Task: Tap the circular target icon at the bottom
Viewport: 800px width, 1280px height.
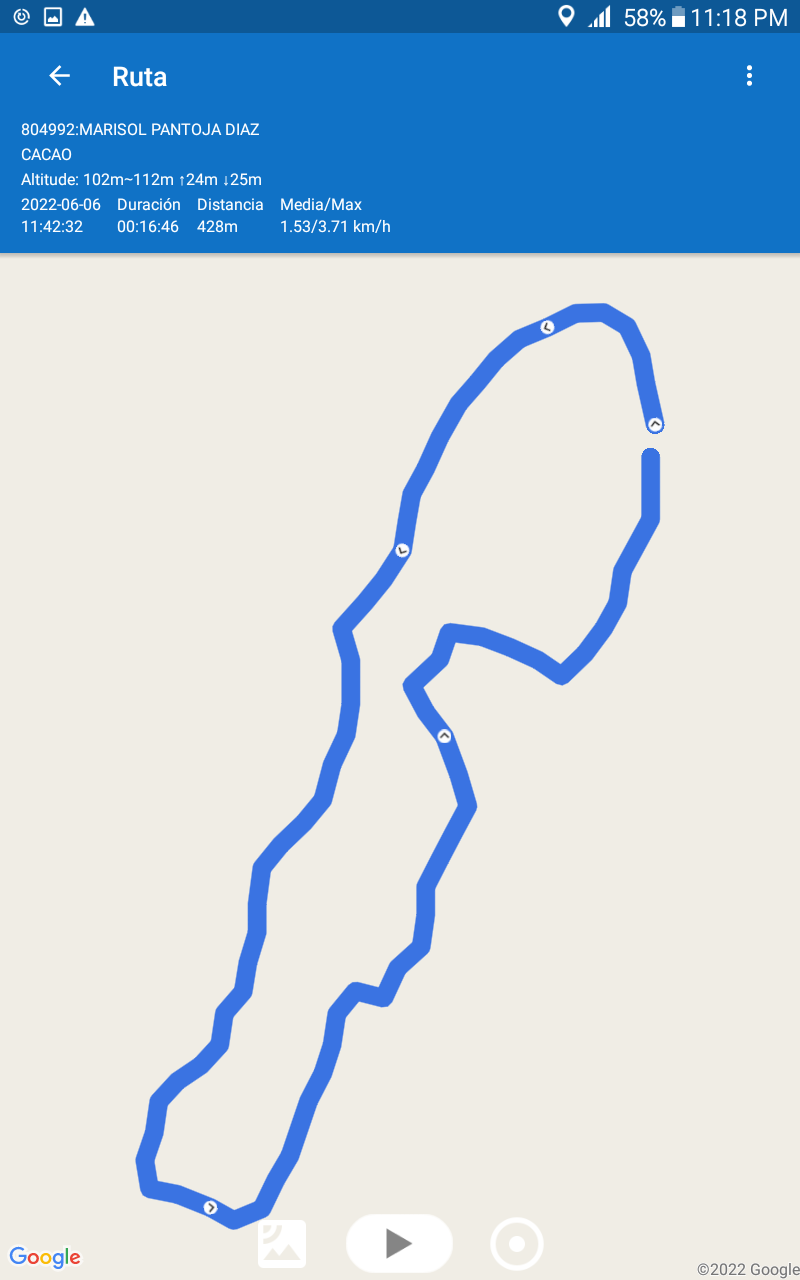Action: coord(517,1244)
